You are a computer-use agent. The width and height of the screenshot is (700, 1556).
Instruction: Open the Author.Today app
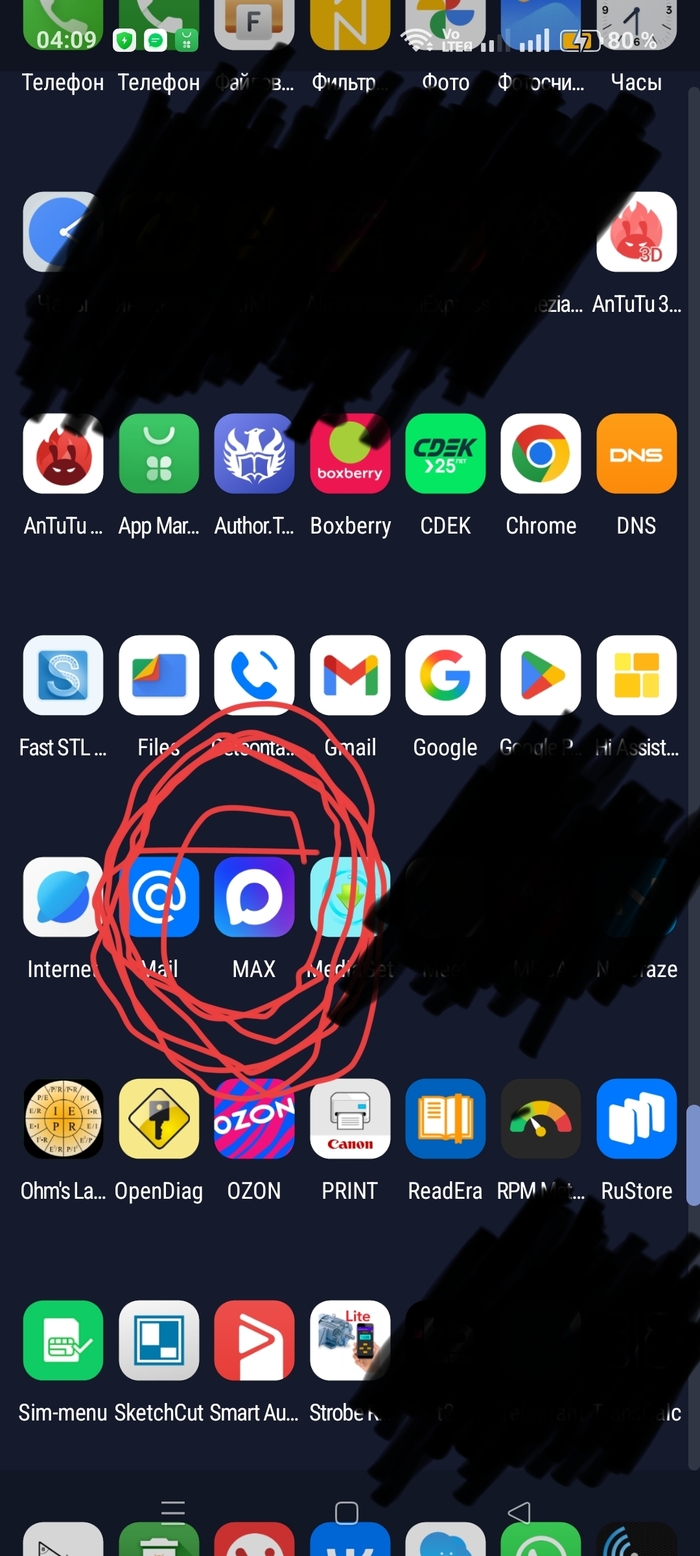(254, 454)
